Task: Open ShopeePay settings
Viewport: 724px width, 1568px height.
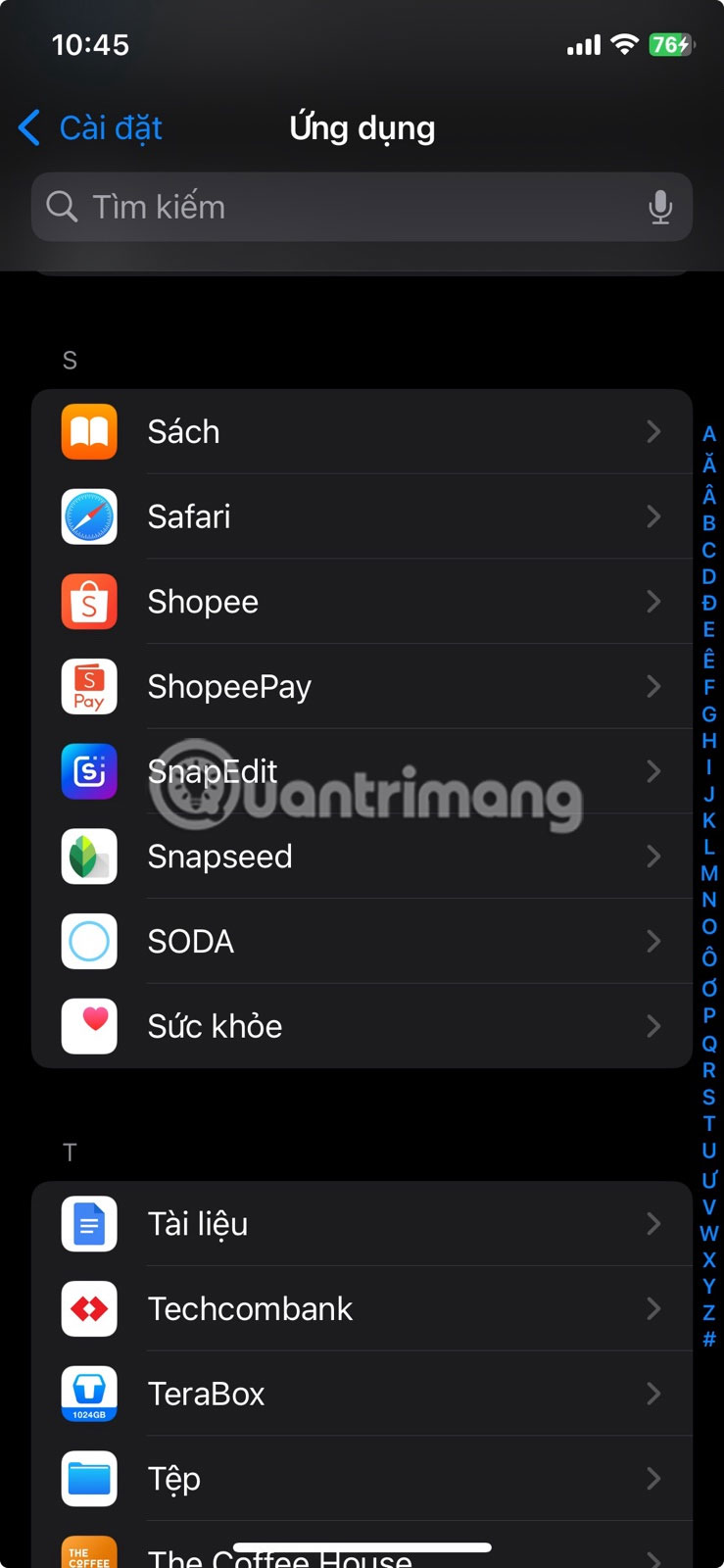Action: click(x=362, y=686)
